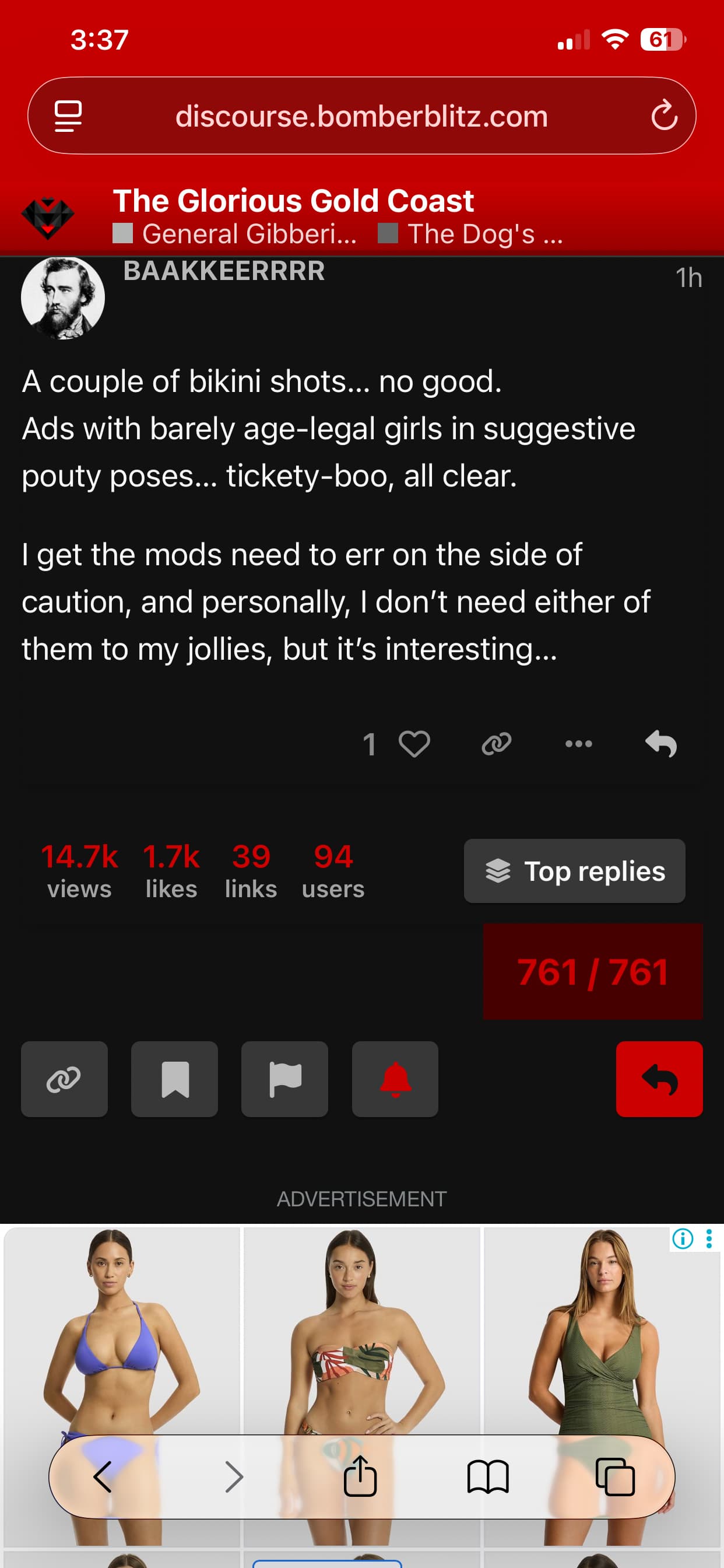Go back in the browser
The width and height of the screenshot is (724, 1568).
[102, 1476]
